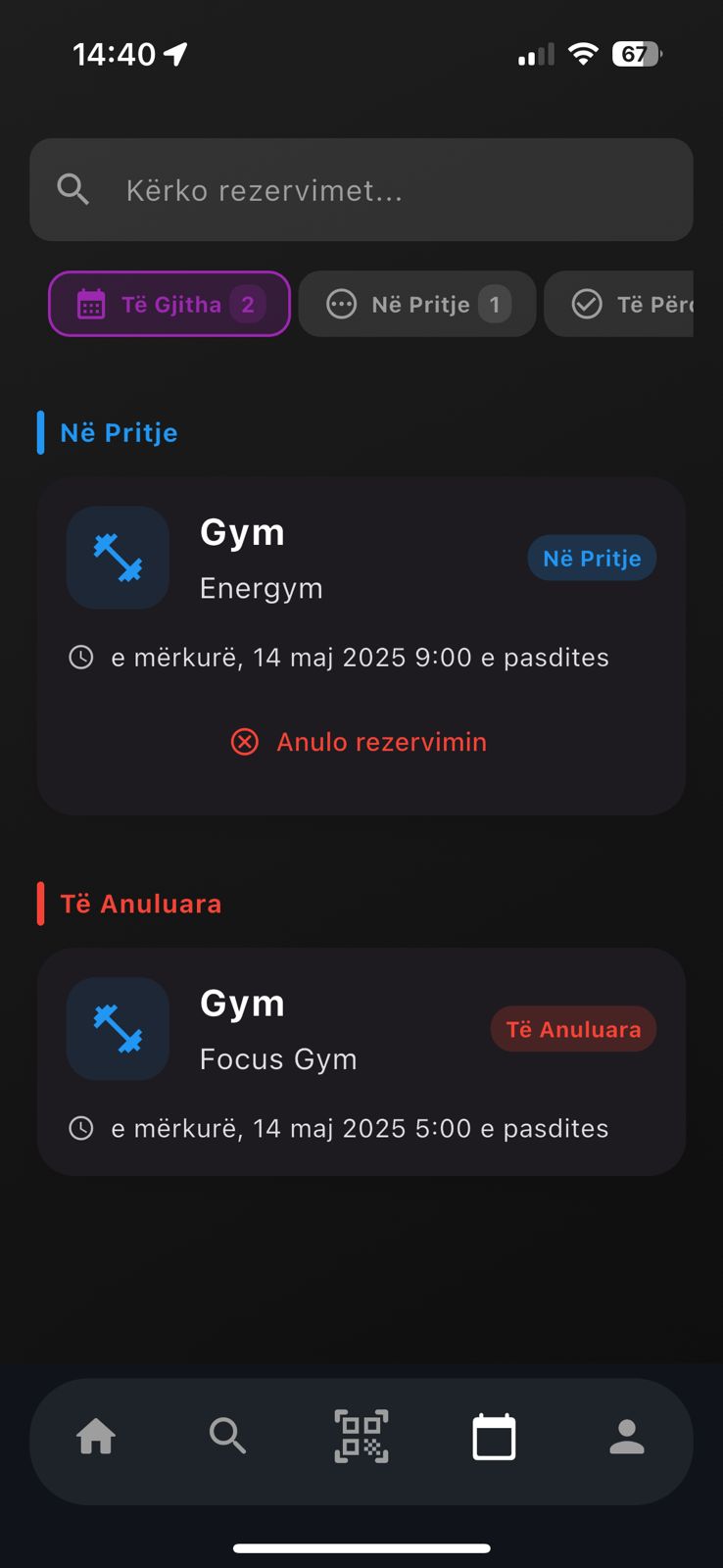This screenshot has width=723, height=1568.
Task: Open the search tab in bottom bar
Action: point(227,1438)
